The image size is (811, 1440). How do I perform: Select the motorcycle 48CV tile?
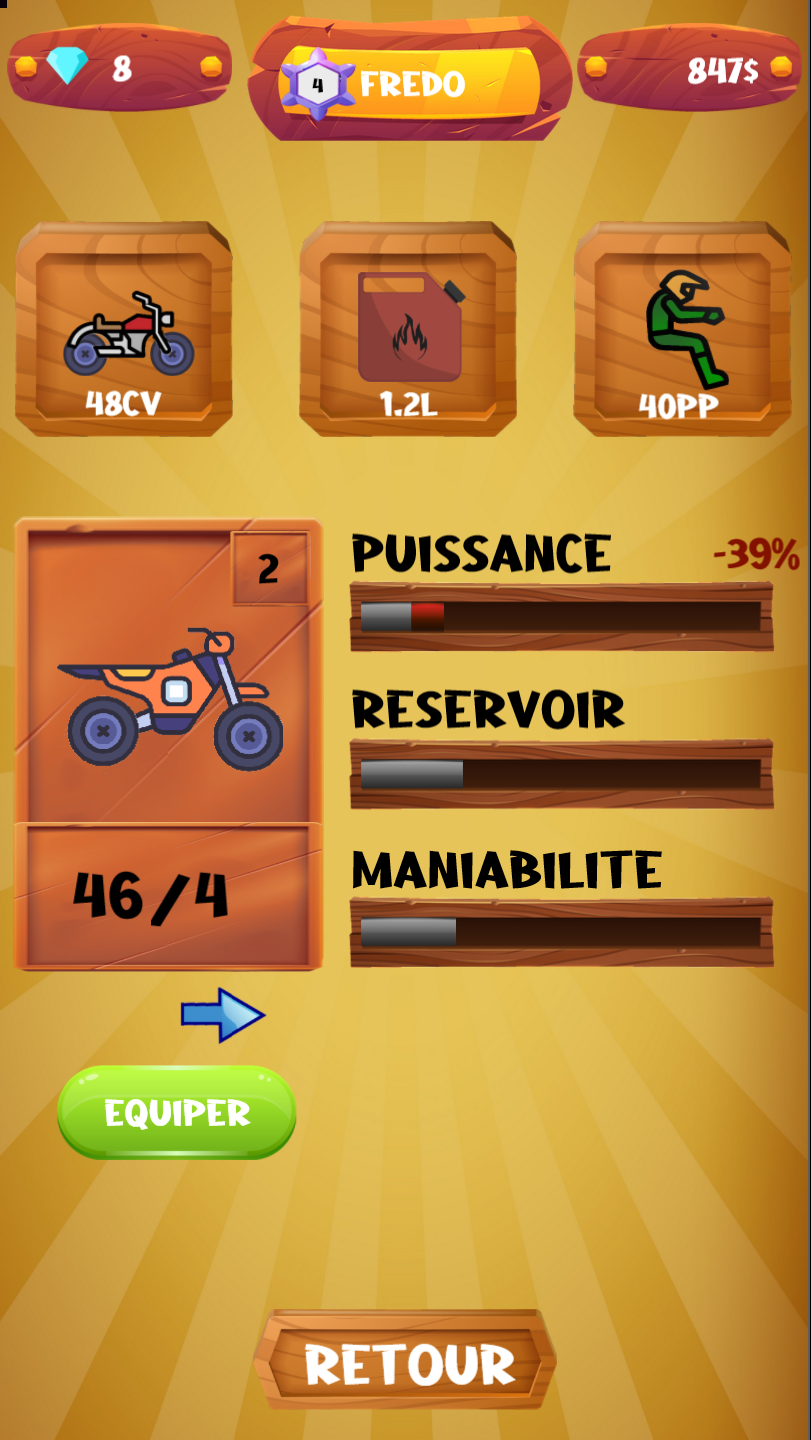[x=124, y=329]
